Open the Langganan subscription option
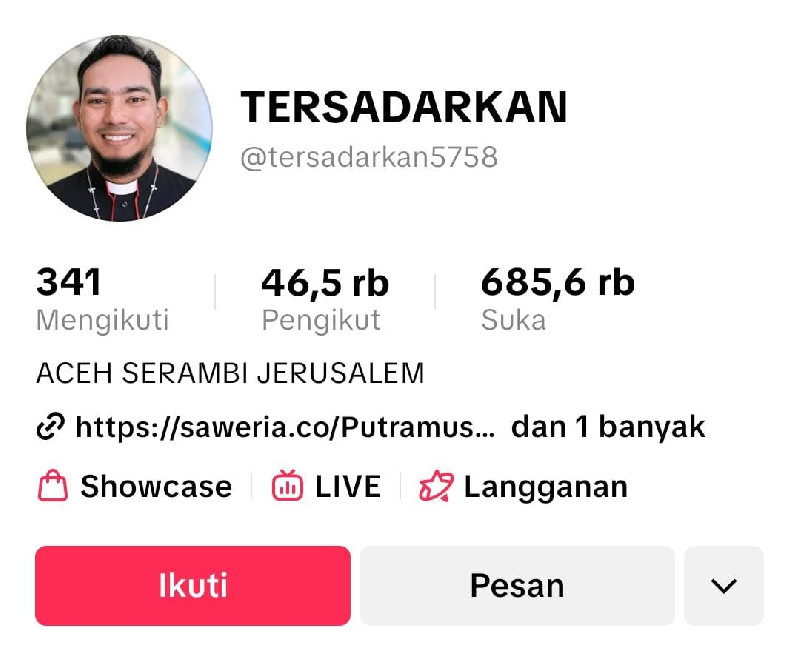The width and height of the screenshot is (800, 667). pyautogui.click(x=524, y=487)
